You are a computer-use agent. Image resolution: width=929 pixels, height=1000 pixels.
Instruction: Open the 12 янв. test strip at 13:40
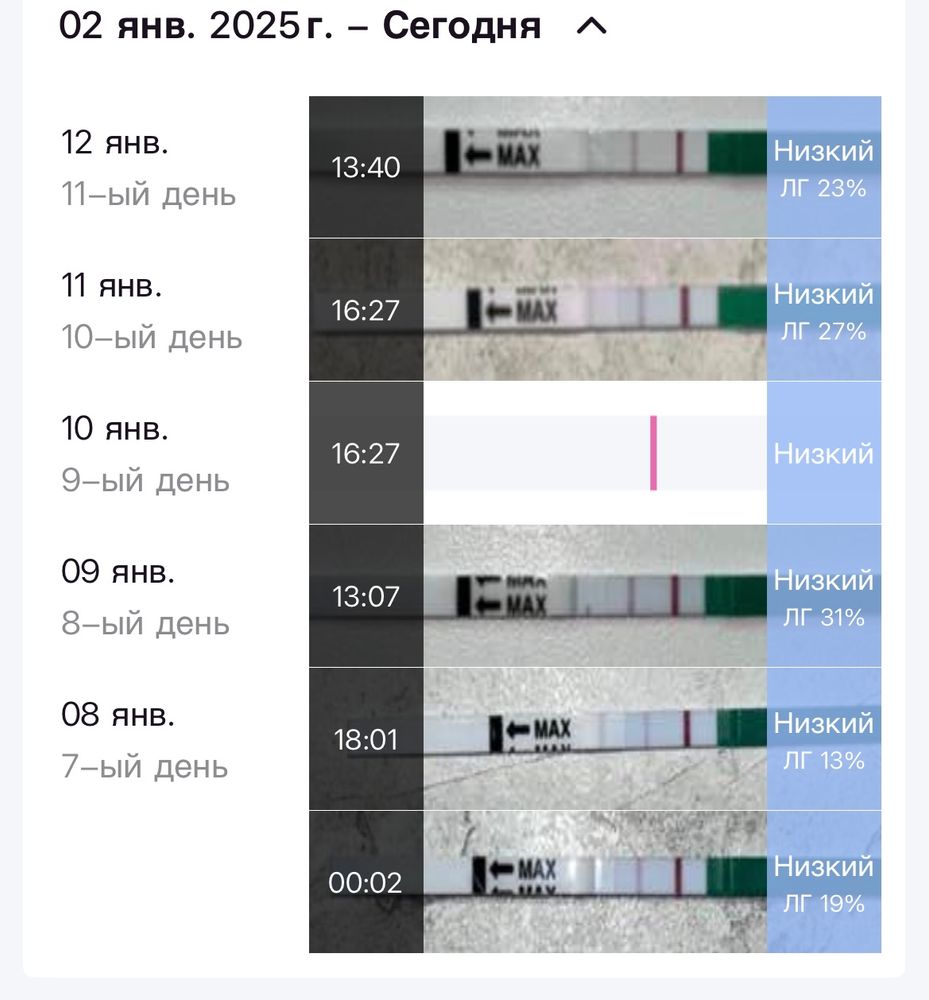coord(595,167)
